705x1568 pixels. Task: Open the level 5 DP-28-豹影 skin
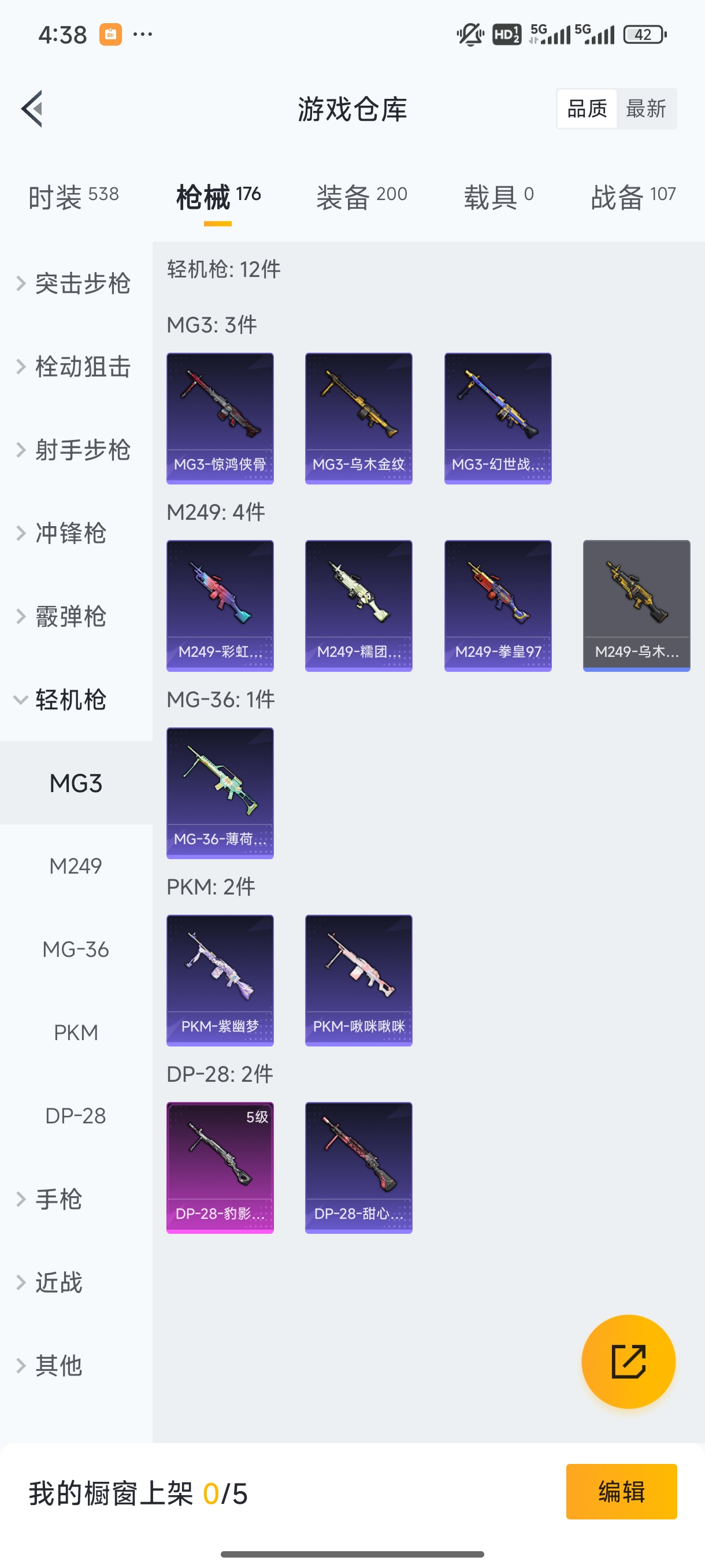220,1167
